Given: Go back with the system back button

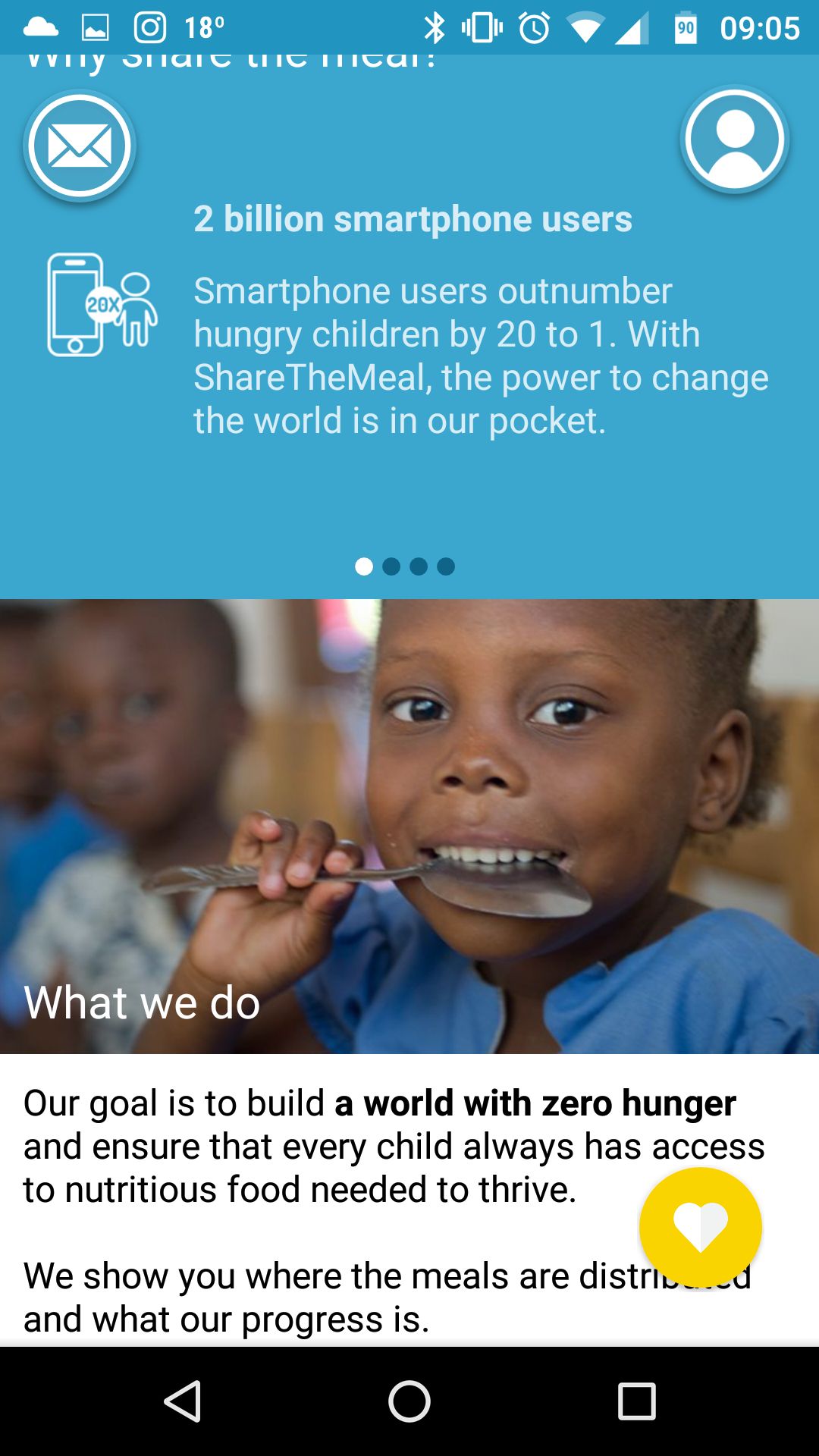Looking at the screenshot, I should 183,1401.
